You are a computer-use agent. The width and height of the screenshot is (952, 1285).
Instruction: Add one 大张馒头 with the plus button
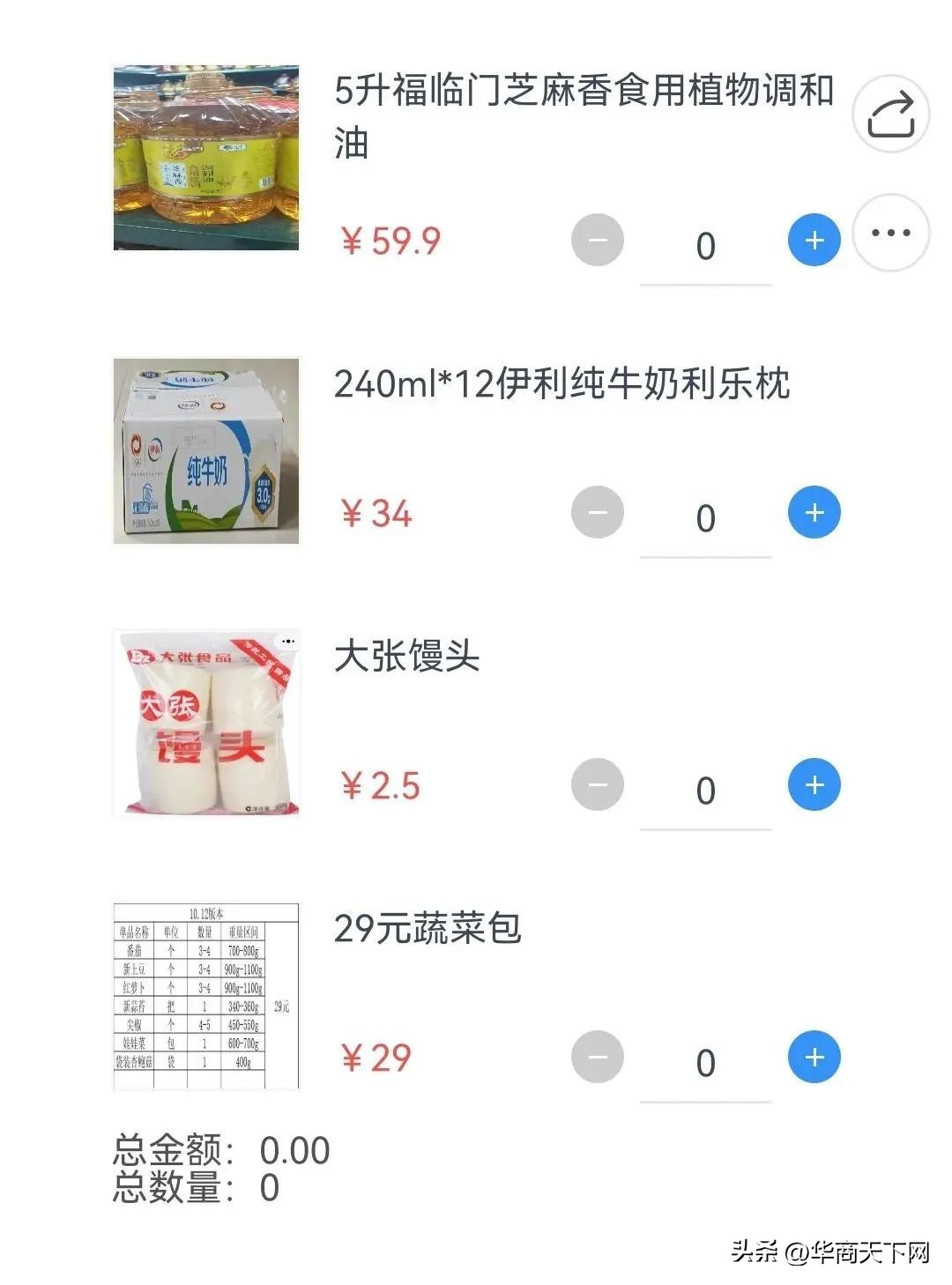pyautogui.click(x=812, y=784)
